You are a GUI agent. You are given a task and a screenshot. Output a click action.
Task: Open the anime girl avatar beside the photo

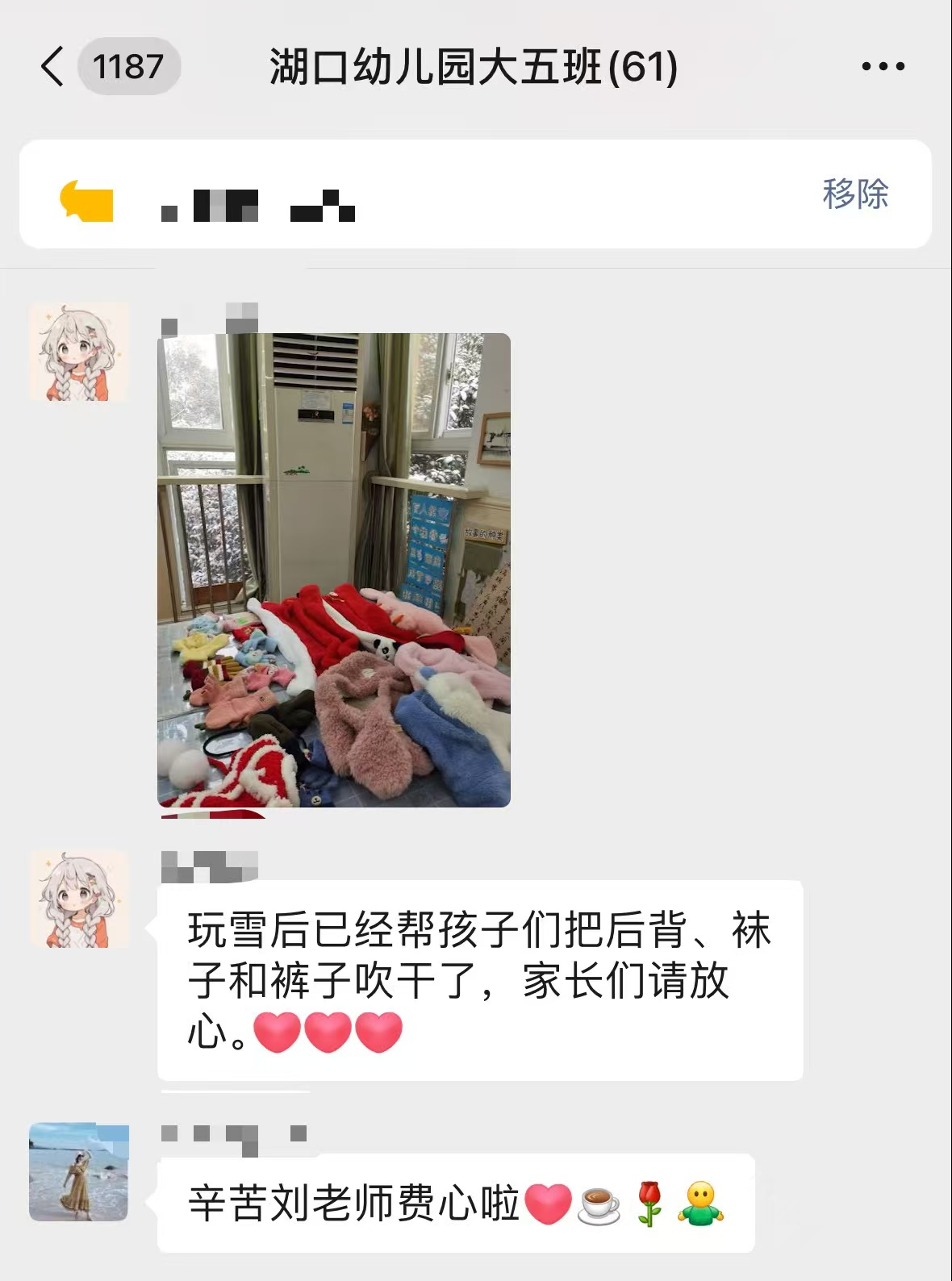[79, 352]
